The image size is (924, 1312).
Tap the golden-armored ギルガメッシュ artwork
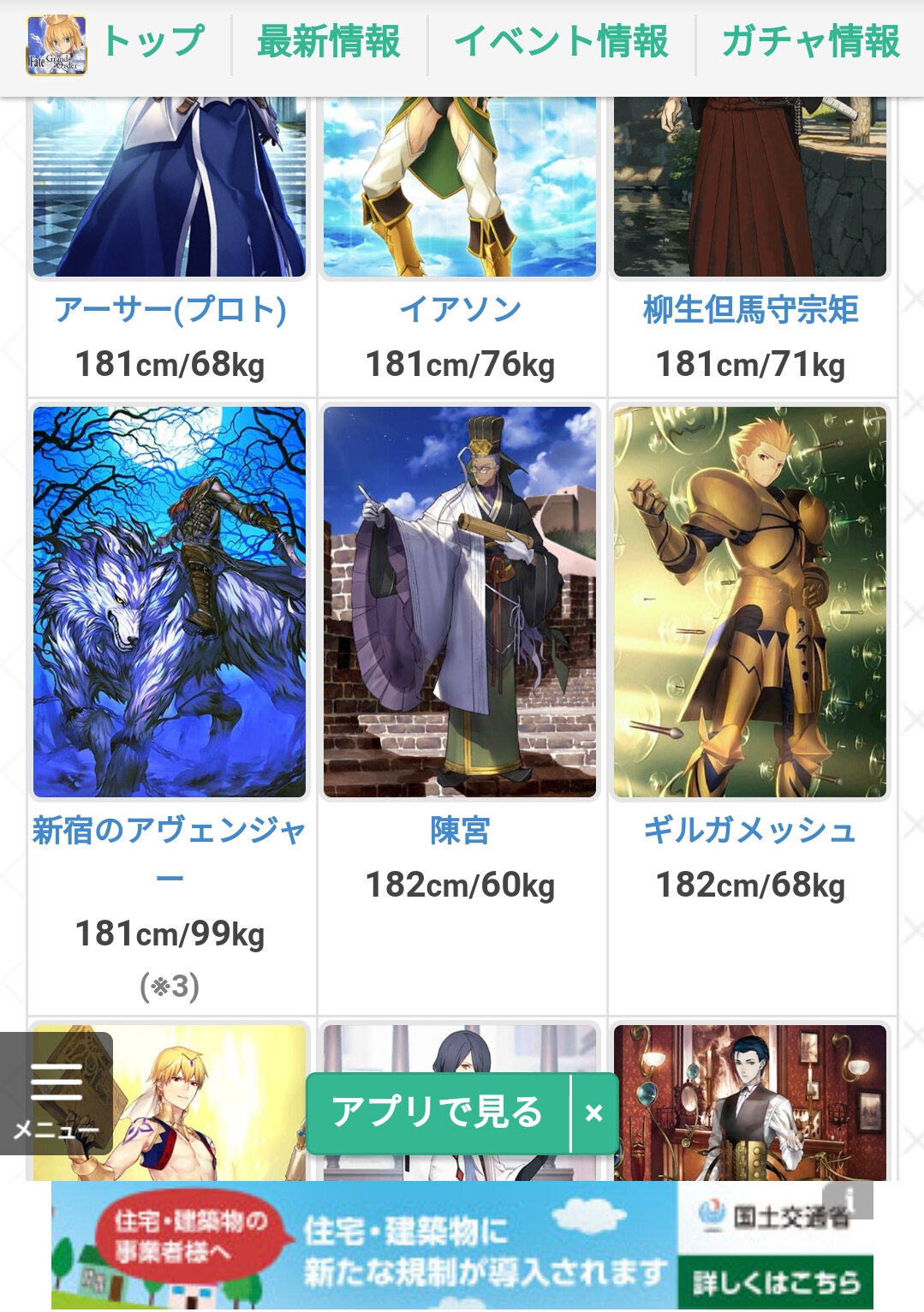[x=750, y=602]
